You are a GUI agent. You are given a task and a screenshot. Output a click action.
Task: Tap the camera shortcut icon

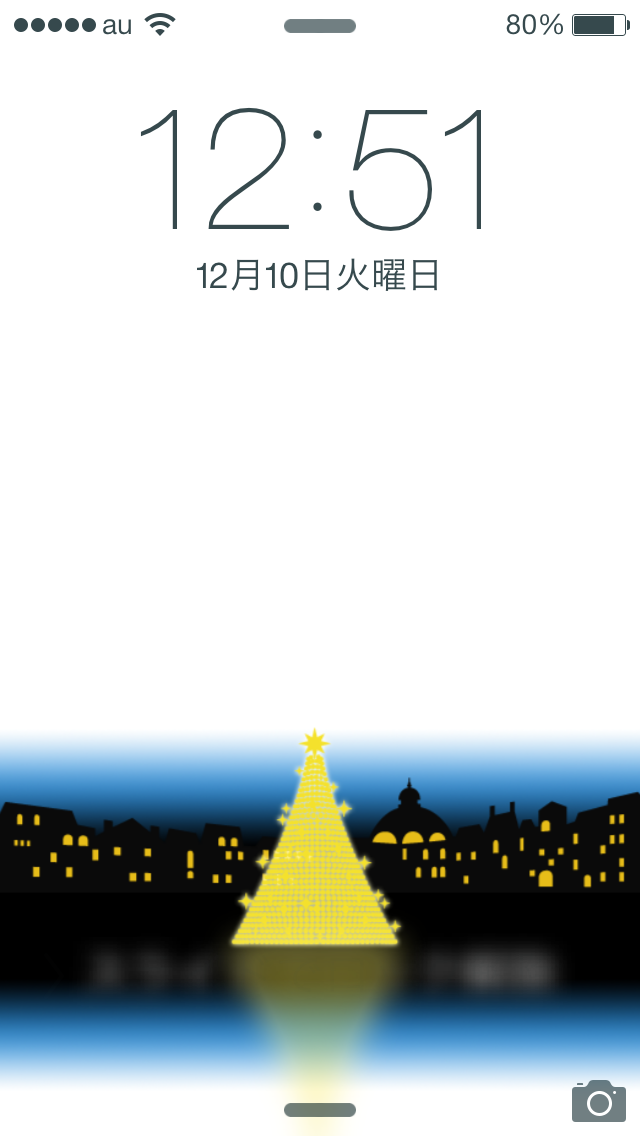click(x=599, y=1100)
